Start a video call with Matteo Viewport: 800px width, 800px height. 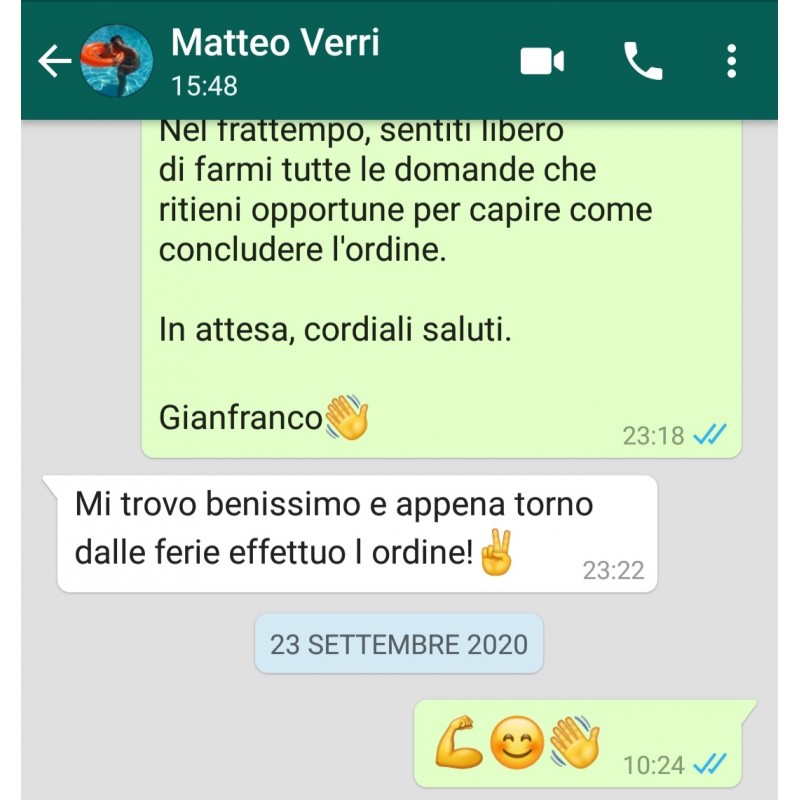point(542,62)
